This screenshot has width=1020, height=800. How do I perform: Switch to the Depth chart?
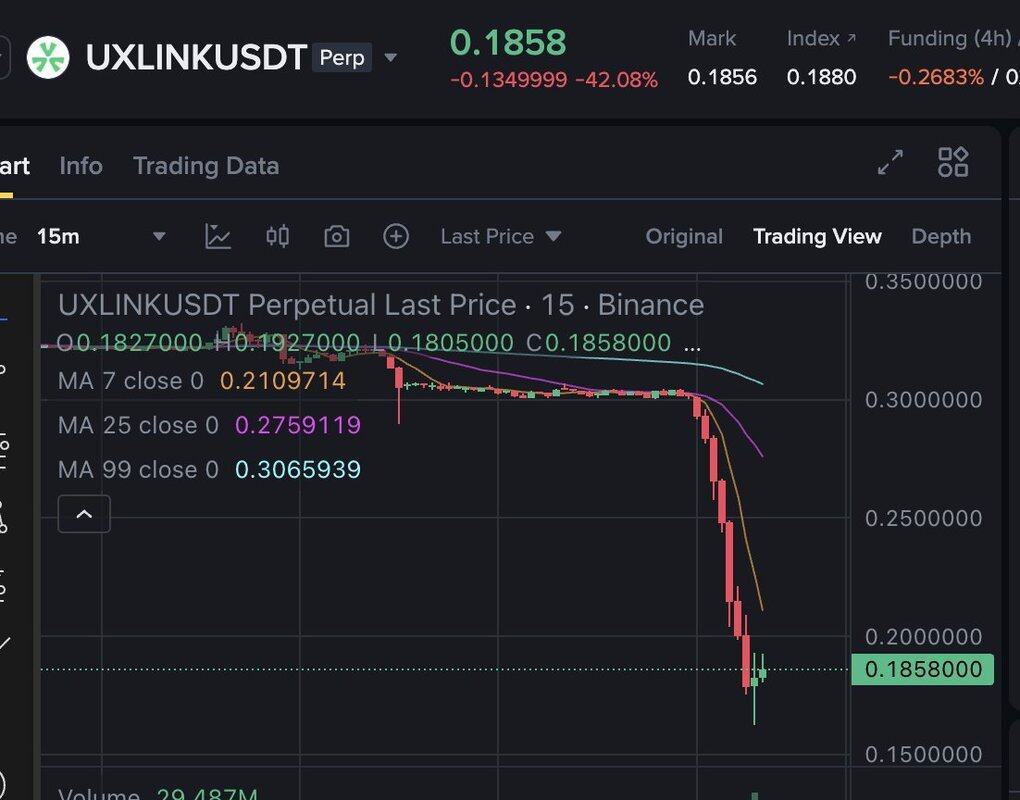[941, 237]
